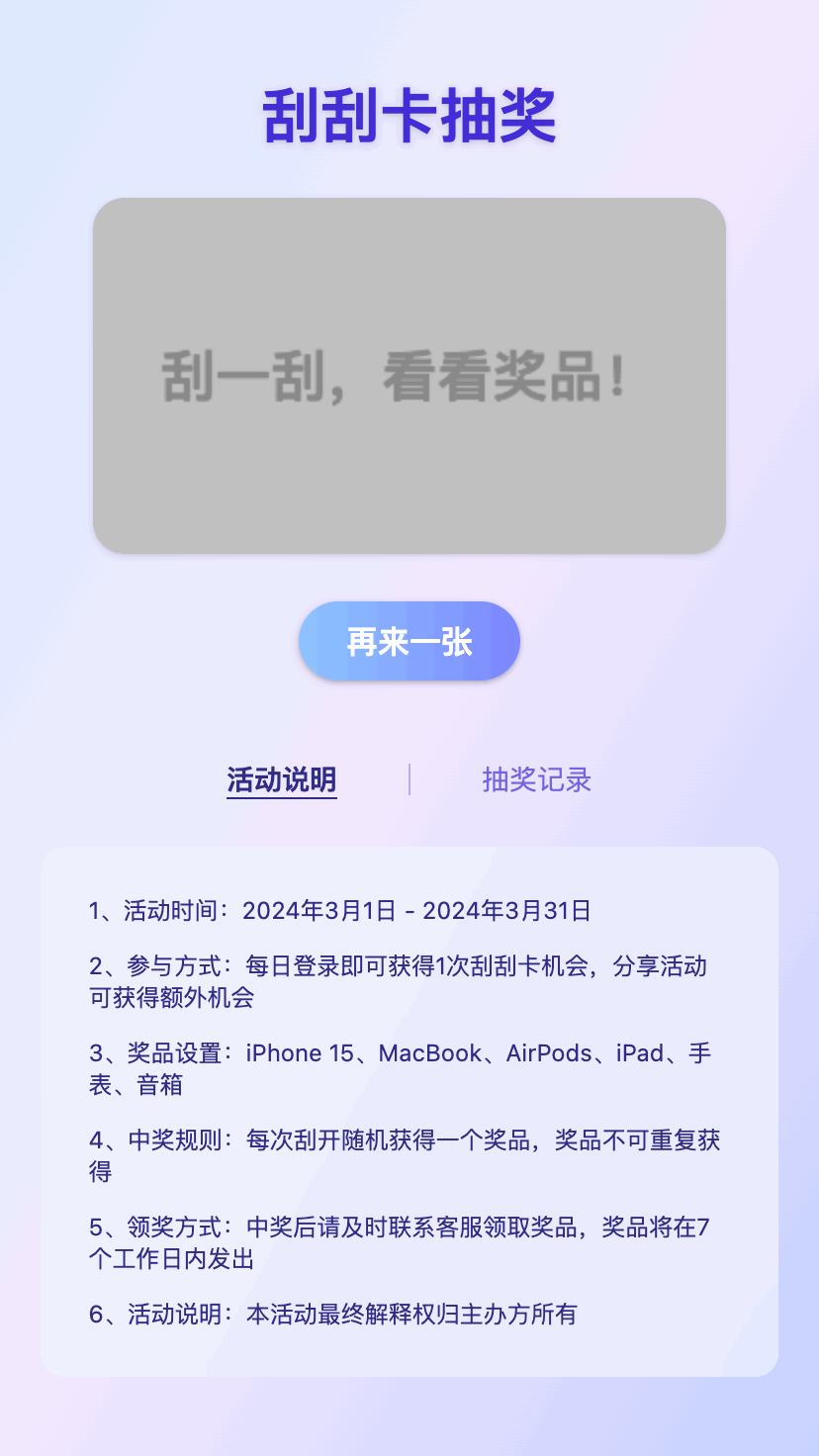Select the 活动说明 tab
Image resolution: width=819 pixels, height=1456 pixels.
(x=282, y=779)
